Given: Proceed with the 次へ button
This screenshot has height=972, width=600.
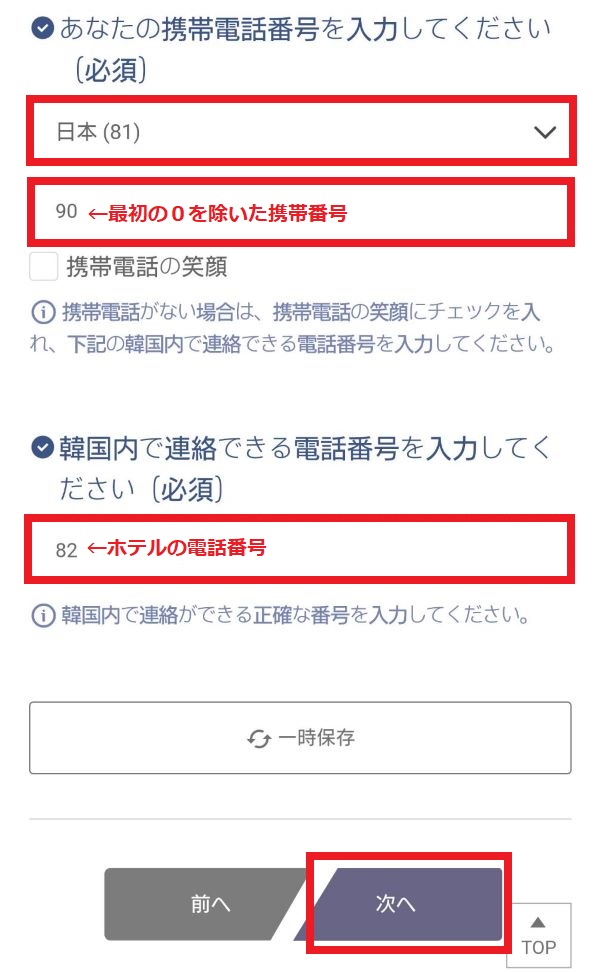Looking at the screenshot, I should (400, 904).
